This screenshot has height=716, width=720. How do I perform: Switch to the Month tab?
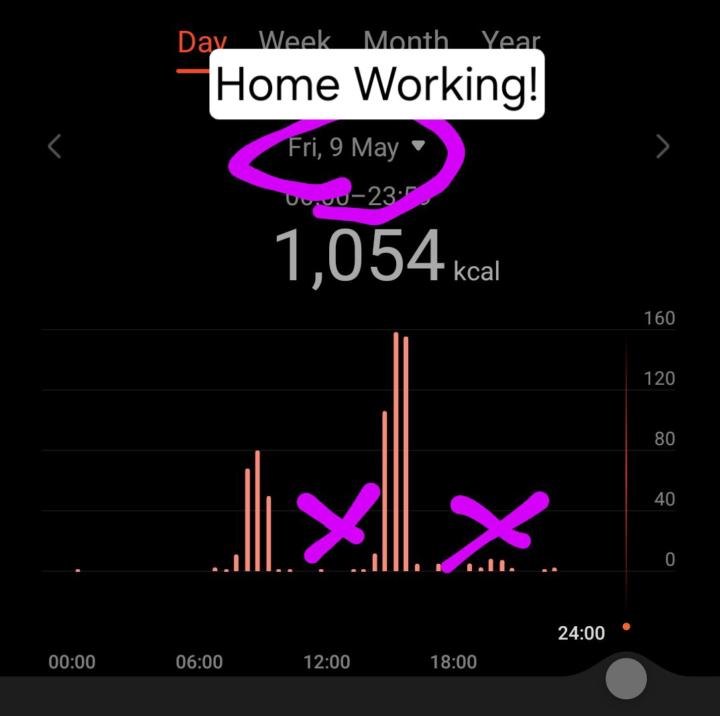(x=405, y=41)
